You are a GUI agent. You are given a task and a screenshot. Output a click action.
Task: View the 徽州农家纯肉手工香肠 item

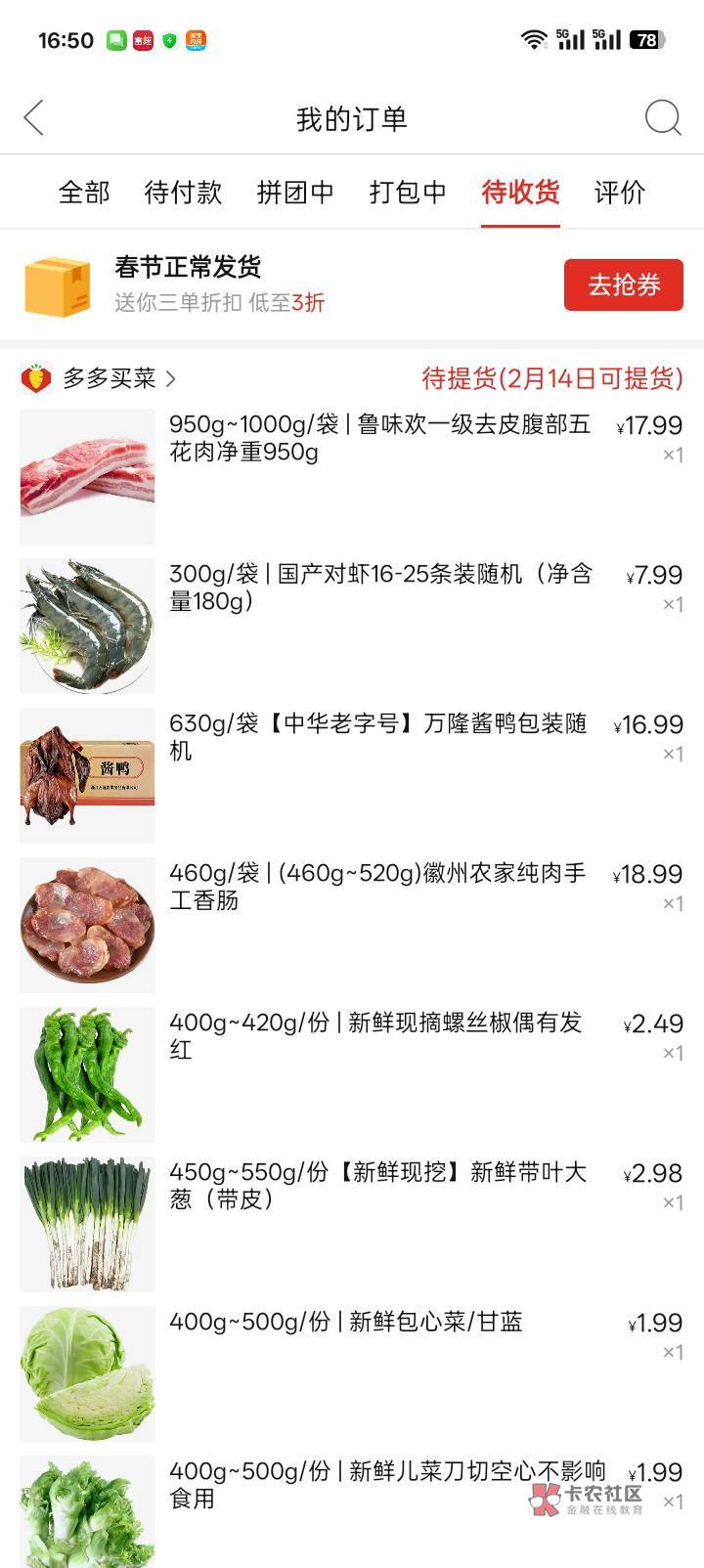pyautogui.click(x=379, y=887)
